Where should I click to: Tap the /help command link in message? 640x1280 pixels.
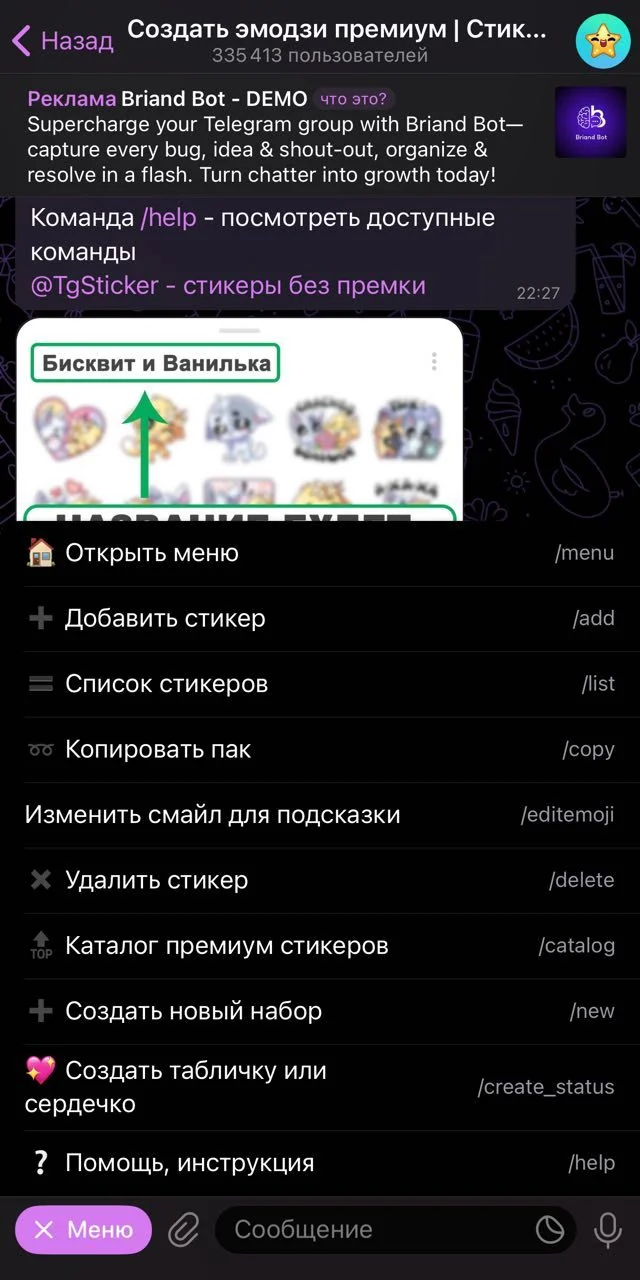169,217
